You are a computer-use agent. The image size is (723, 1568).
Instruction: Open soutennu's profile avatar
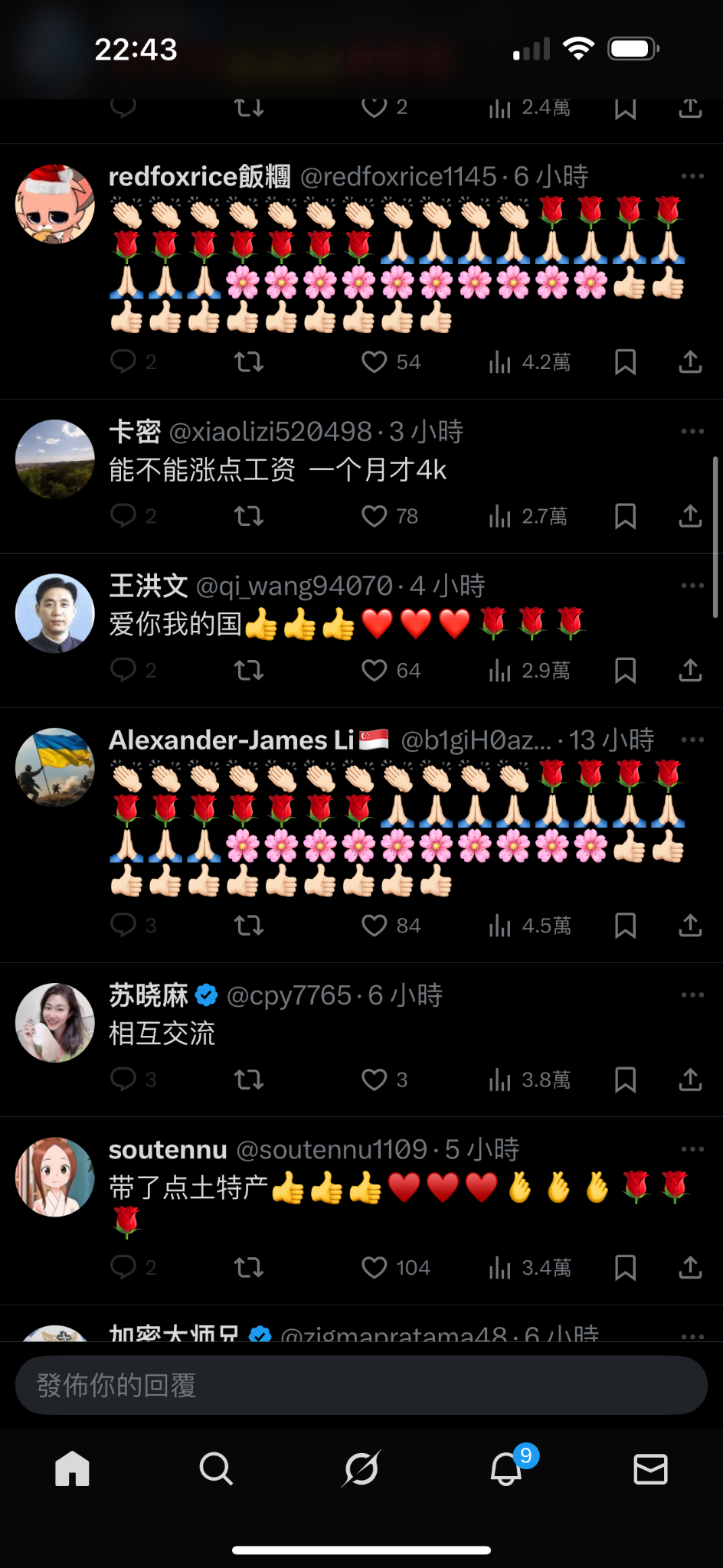tap(55, 1177)
